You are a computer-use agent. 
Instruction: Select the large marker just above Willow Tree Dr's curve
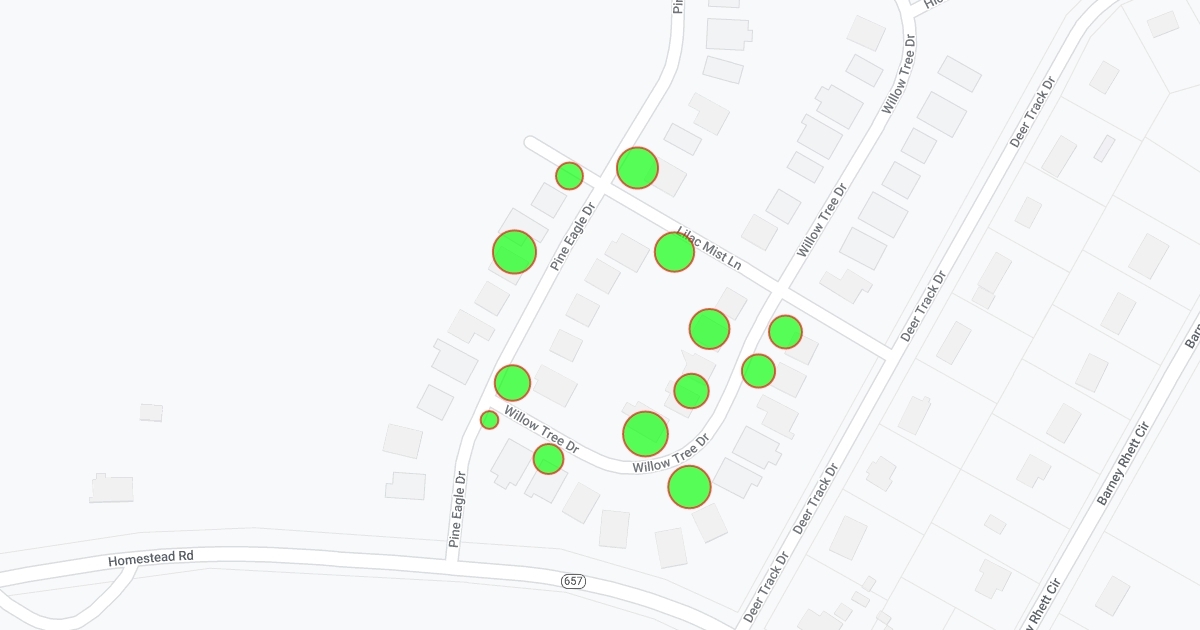pyautogui.click(x=645, y=433)
